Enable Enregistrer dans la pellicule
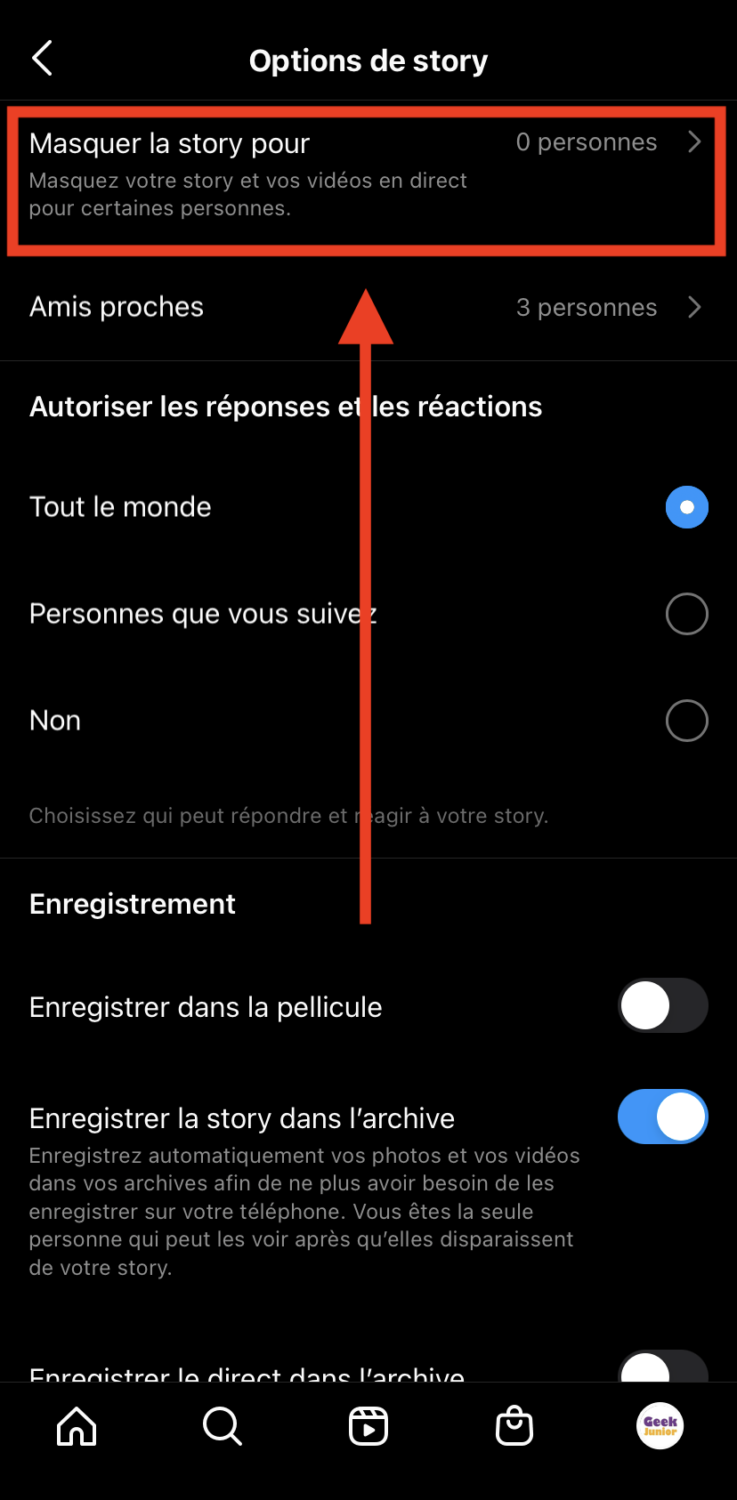The image size is (737, 1500). coord(662,1006)
